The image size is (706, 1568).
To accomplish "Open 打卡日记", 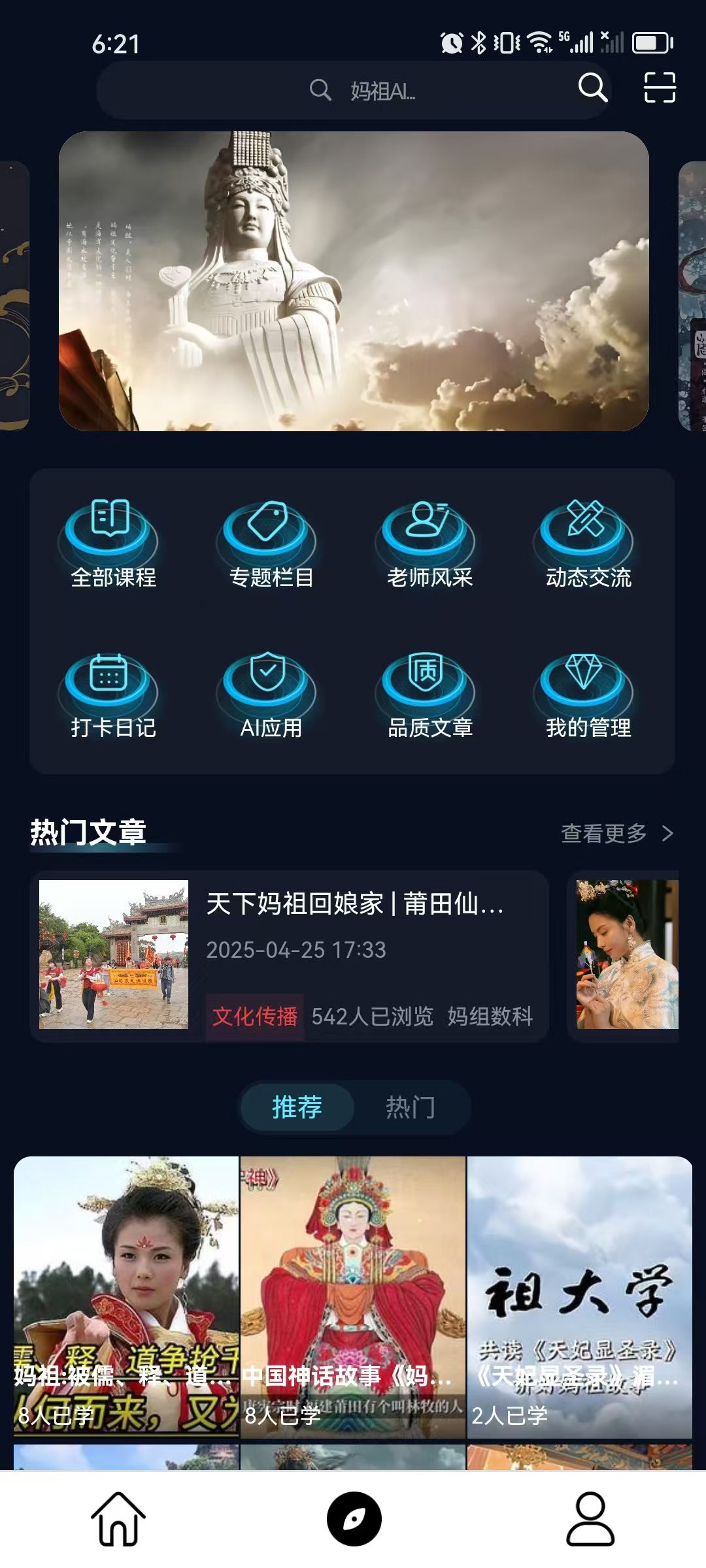I will pos(112,695).
